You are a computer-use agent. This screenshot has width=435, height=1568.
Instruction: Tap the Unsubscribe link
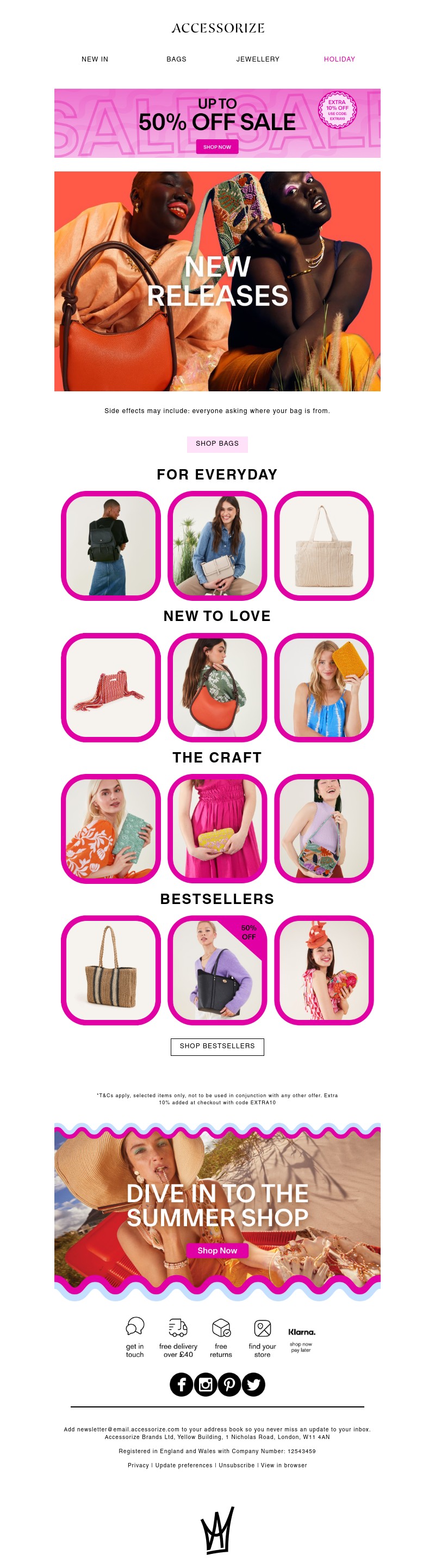pos(237,1466)
